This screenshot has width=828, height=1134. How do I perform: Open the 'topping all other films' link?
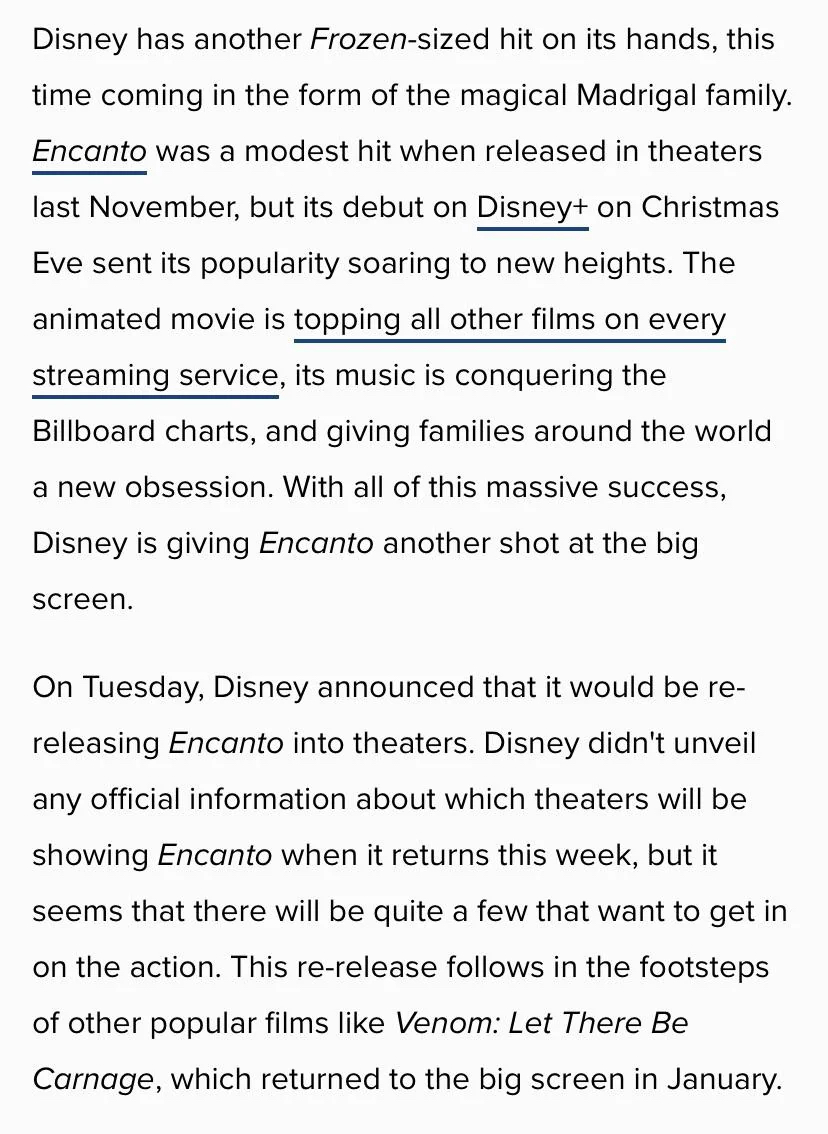(x=509, y=320)
